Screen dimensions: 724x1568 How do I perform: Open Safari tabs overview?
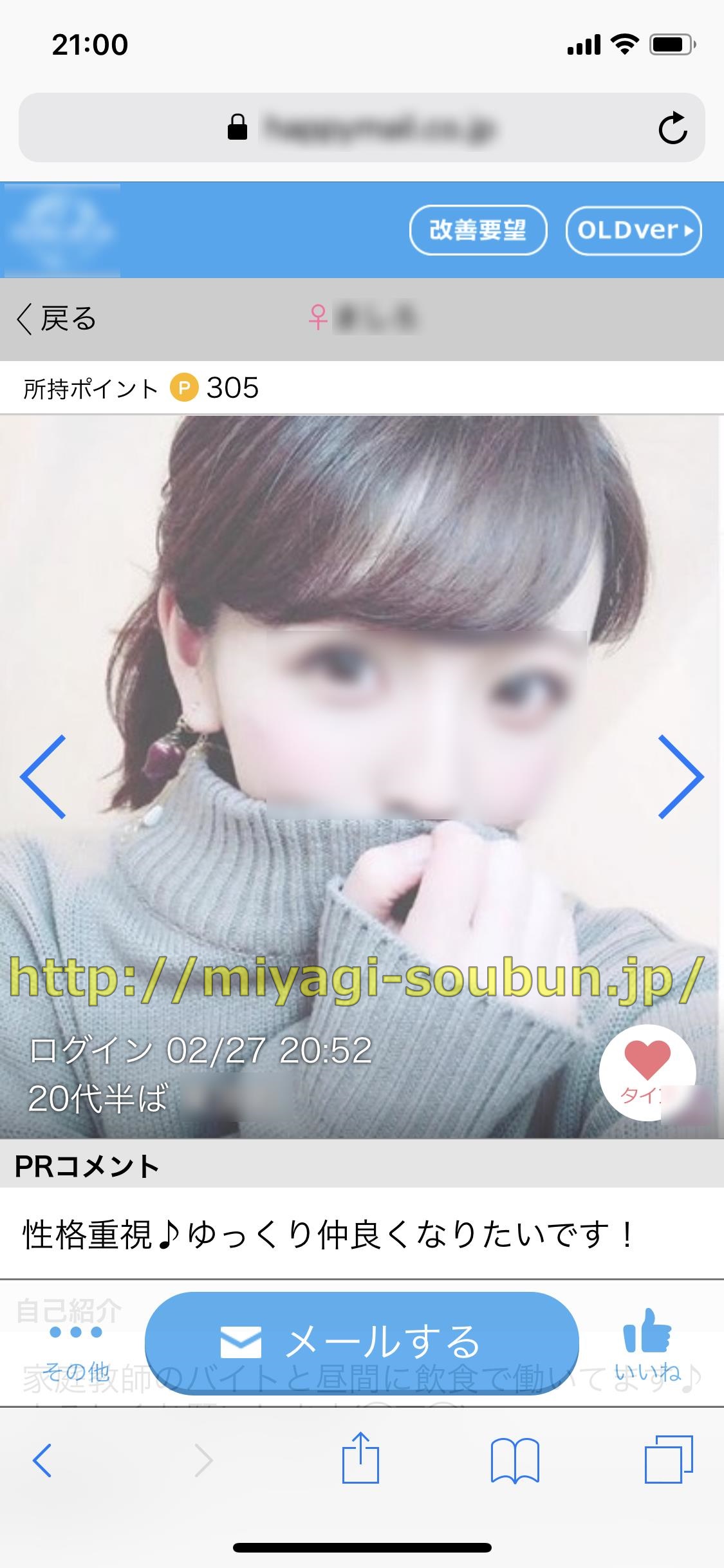(x=669, y=1458)
